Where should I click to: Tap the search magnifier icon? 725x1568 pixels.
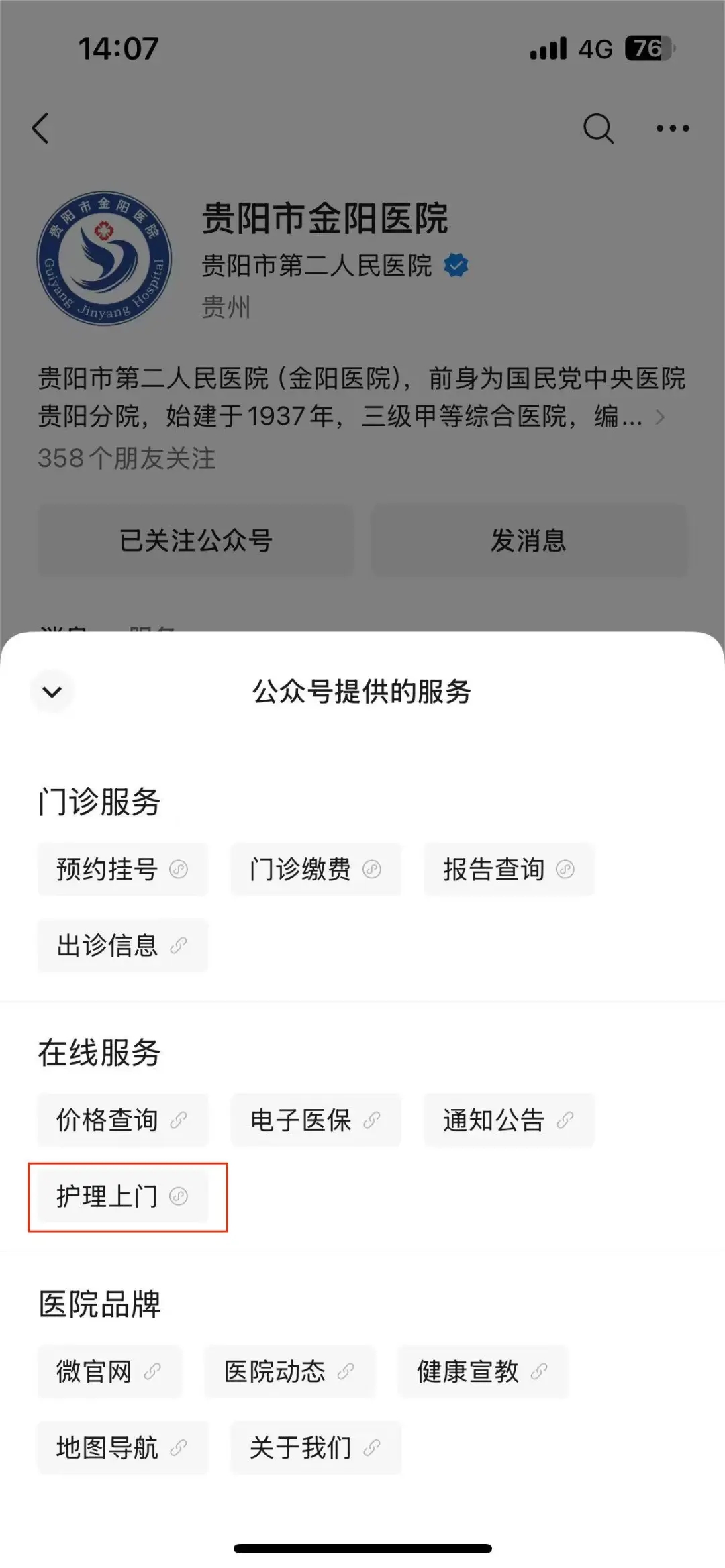click(599, 127)
